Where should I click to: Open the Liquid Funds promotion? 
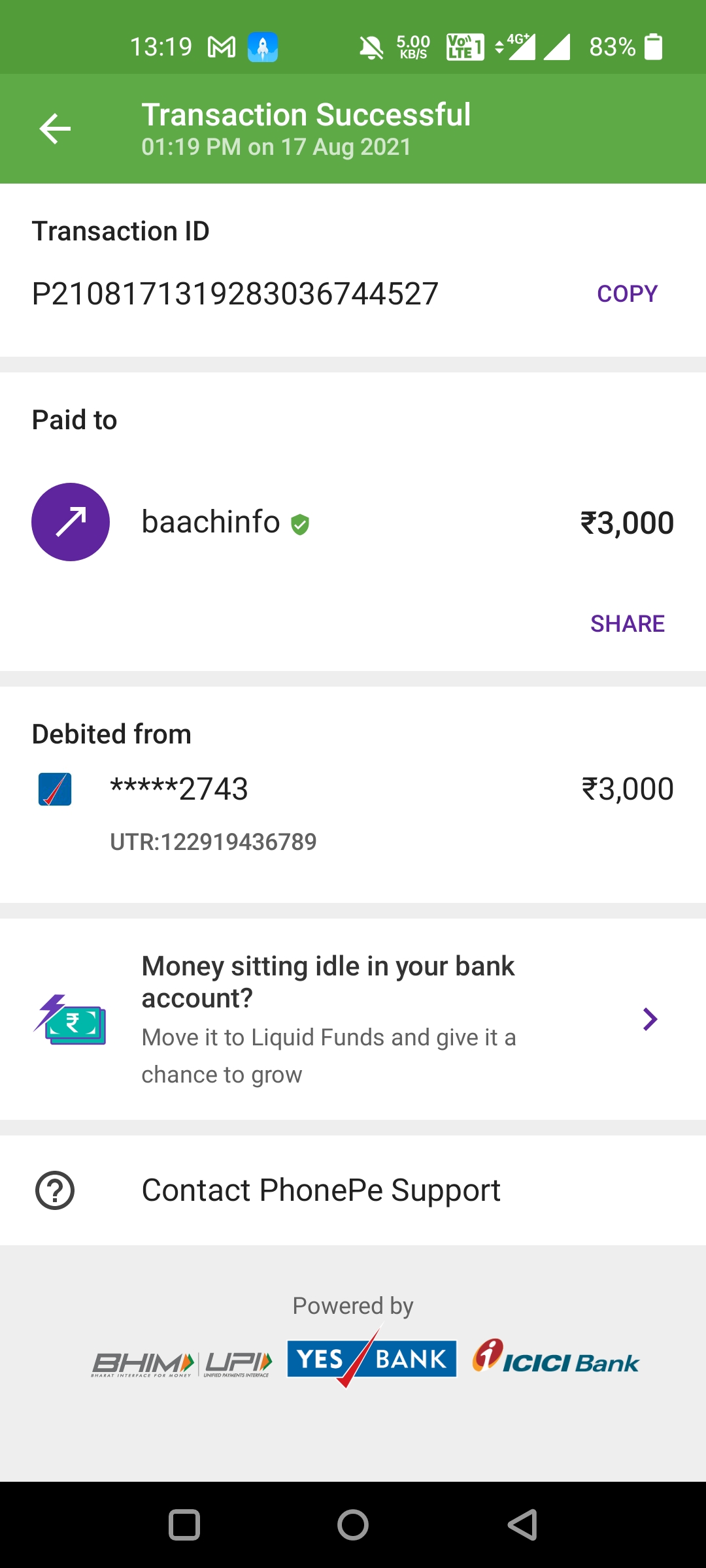click(353, 1019)
